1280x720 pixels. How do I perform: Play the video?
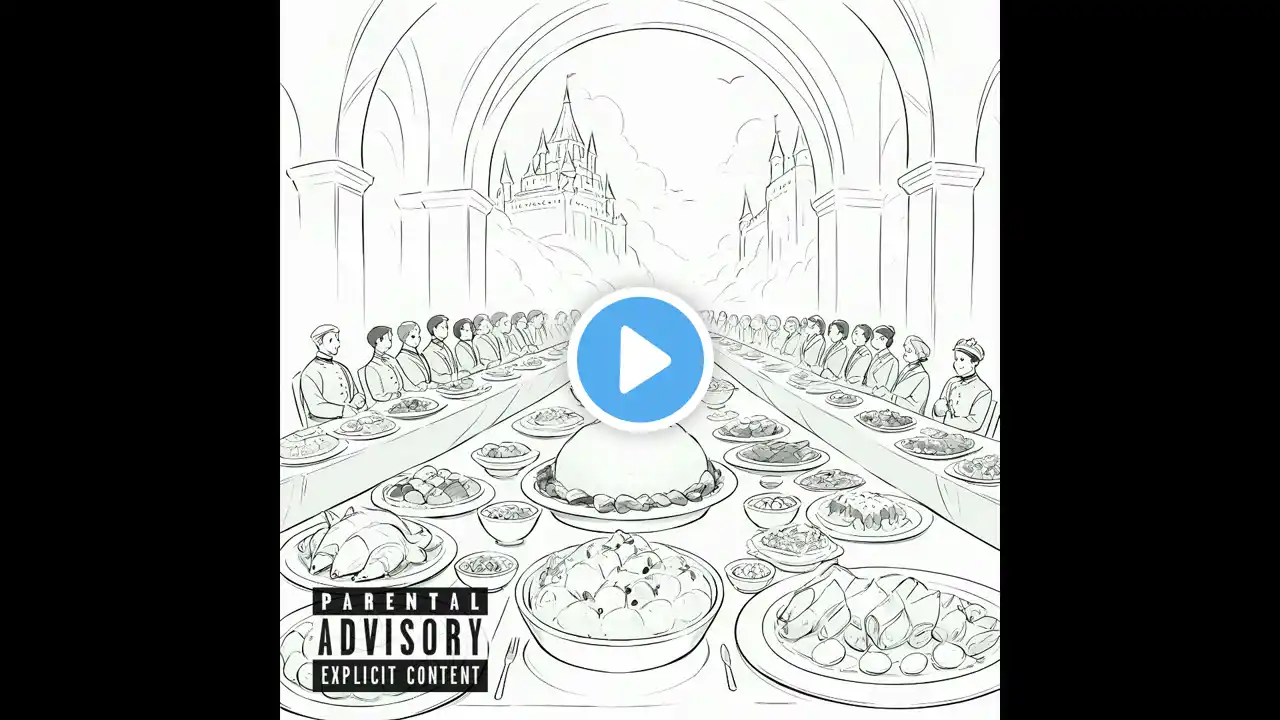(640, 360)
